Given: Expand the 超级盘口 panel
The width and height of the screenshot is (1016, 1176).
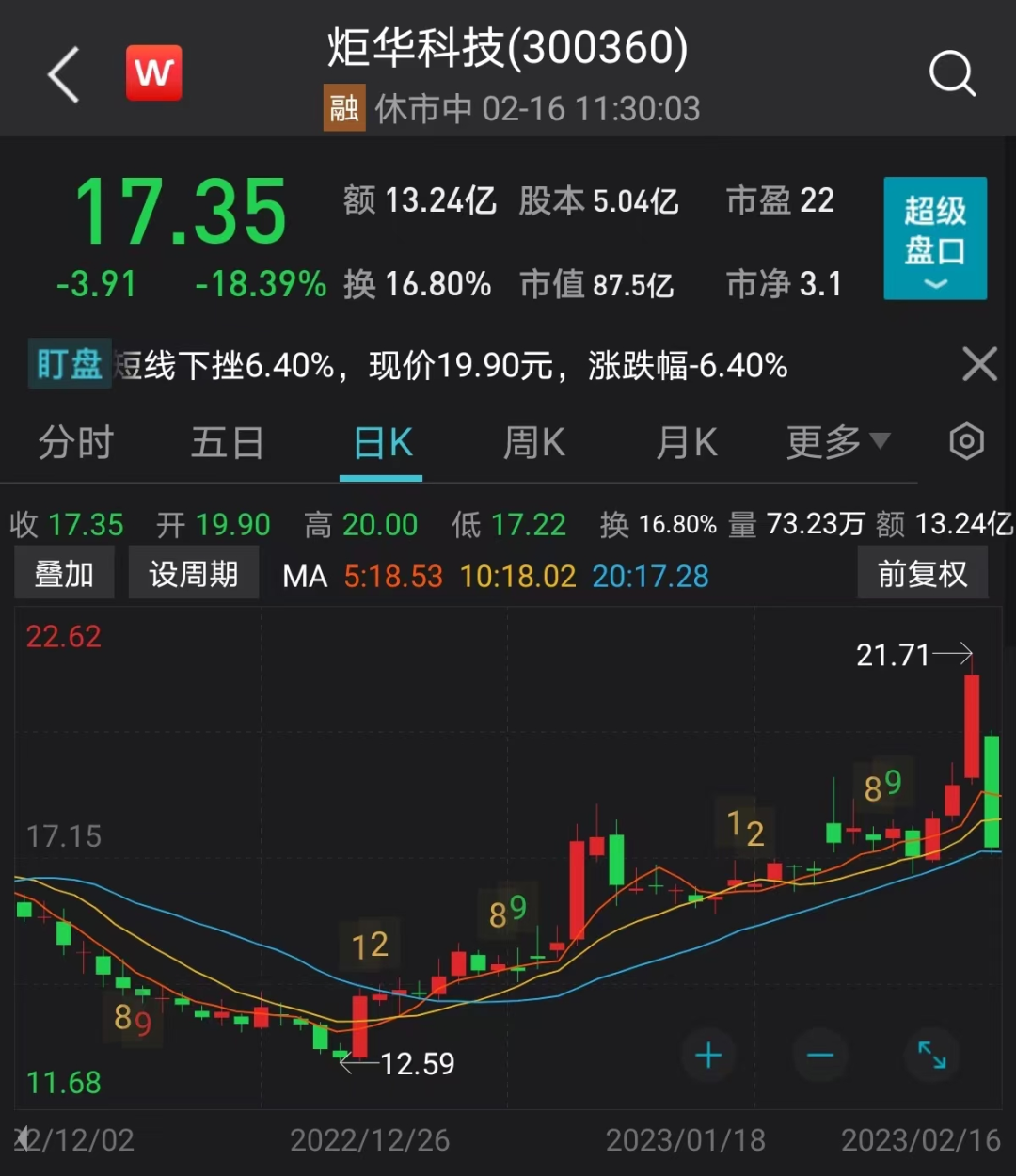Looking at the screenshot, I should coord(934,239).
